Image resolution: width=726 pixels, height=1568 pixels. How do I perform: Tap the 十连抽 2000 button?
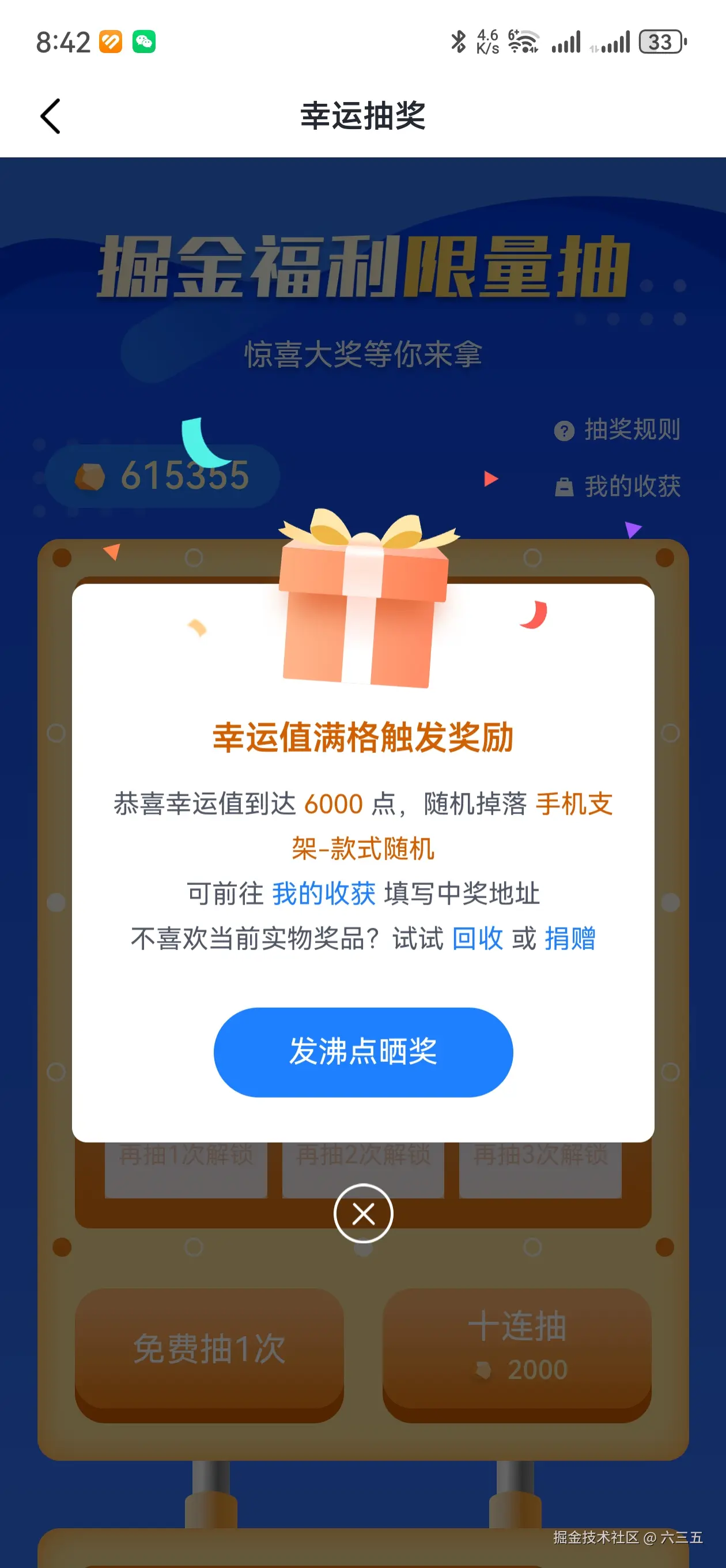pyautogui.click(x=517, y=1352)
